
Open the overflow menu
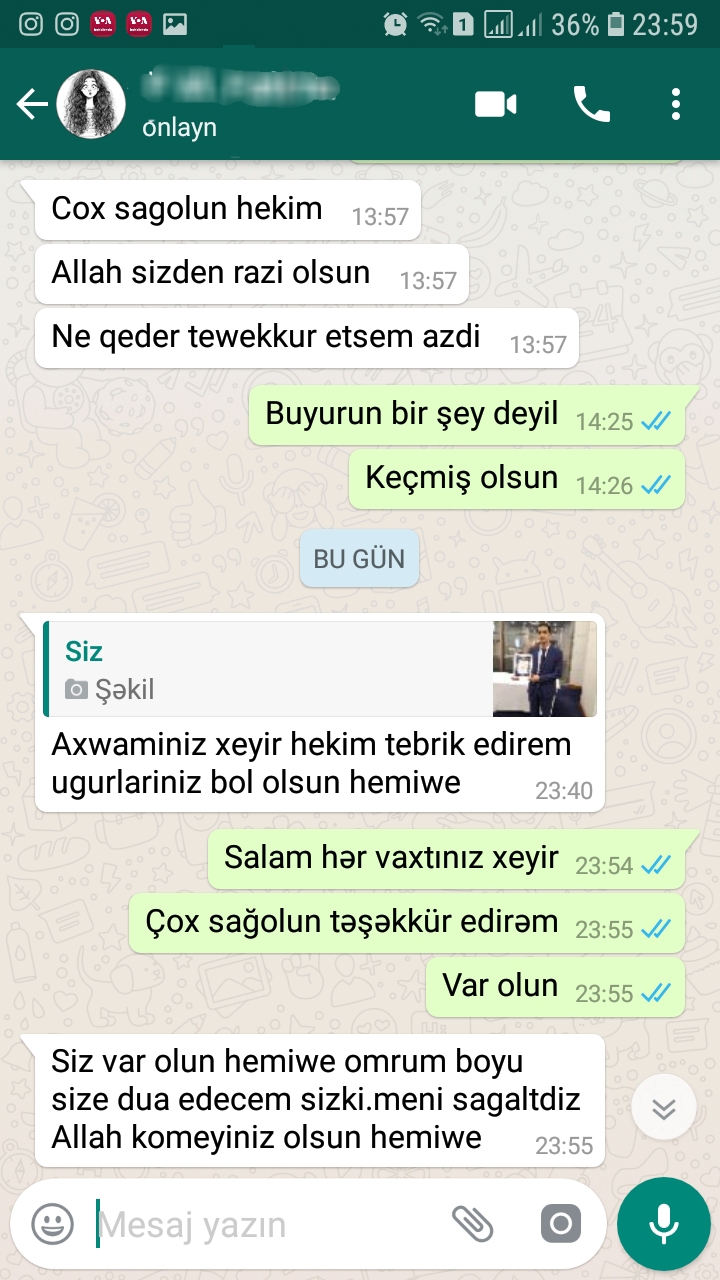(676, 104)
